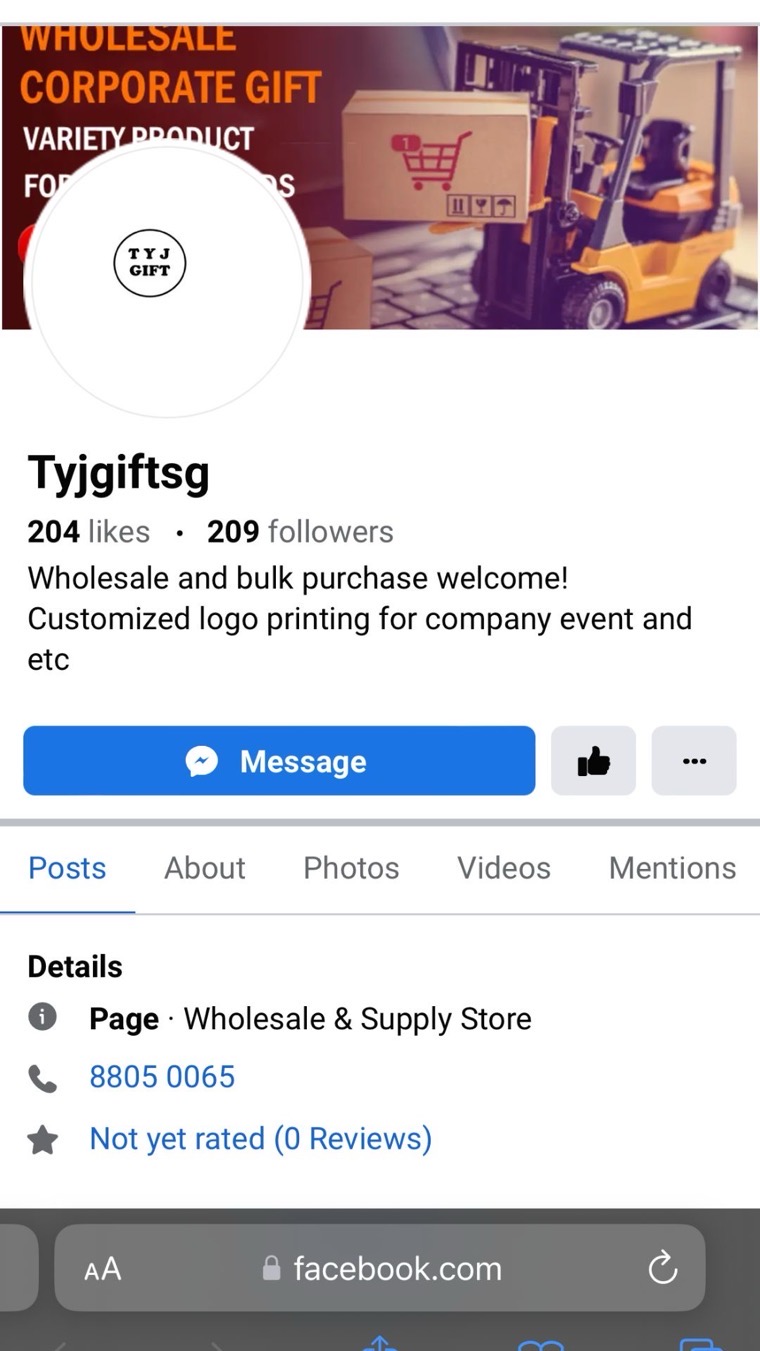
Task: Switch to the Posts tab
Action: coord(67,868)
